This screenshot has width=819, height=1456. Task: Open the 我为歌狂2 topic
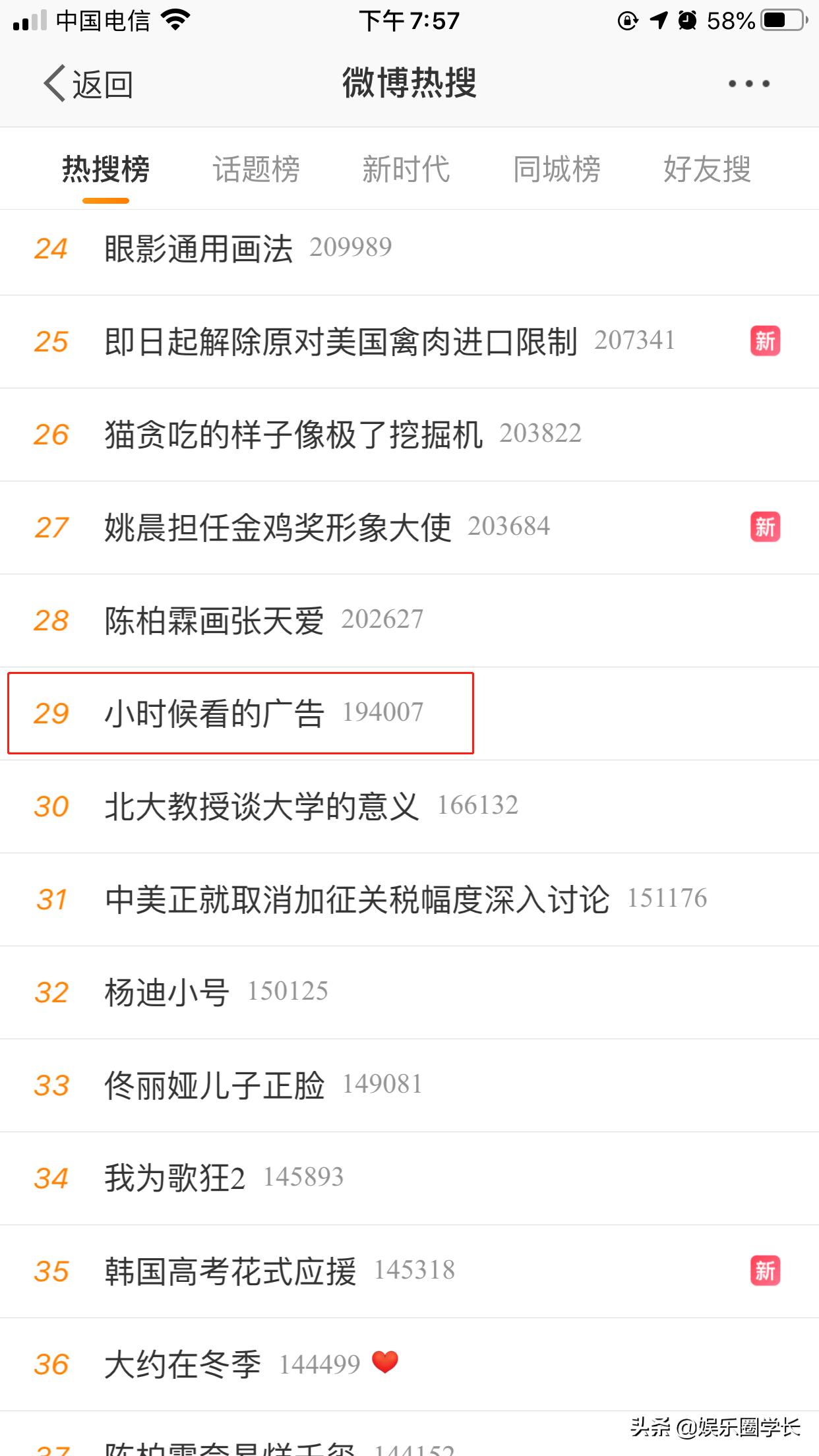[175, 1179]
